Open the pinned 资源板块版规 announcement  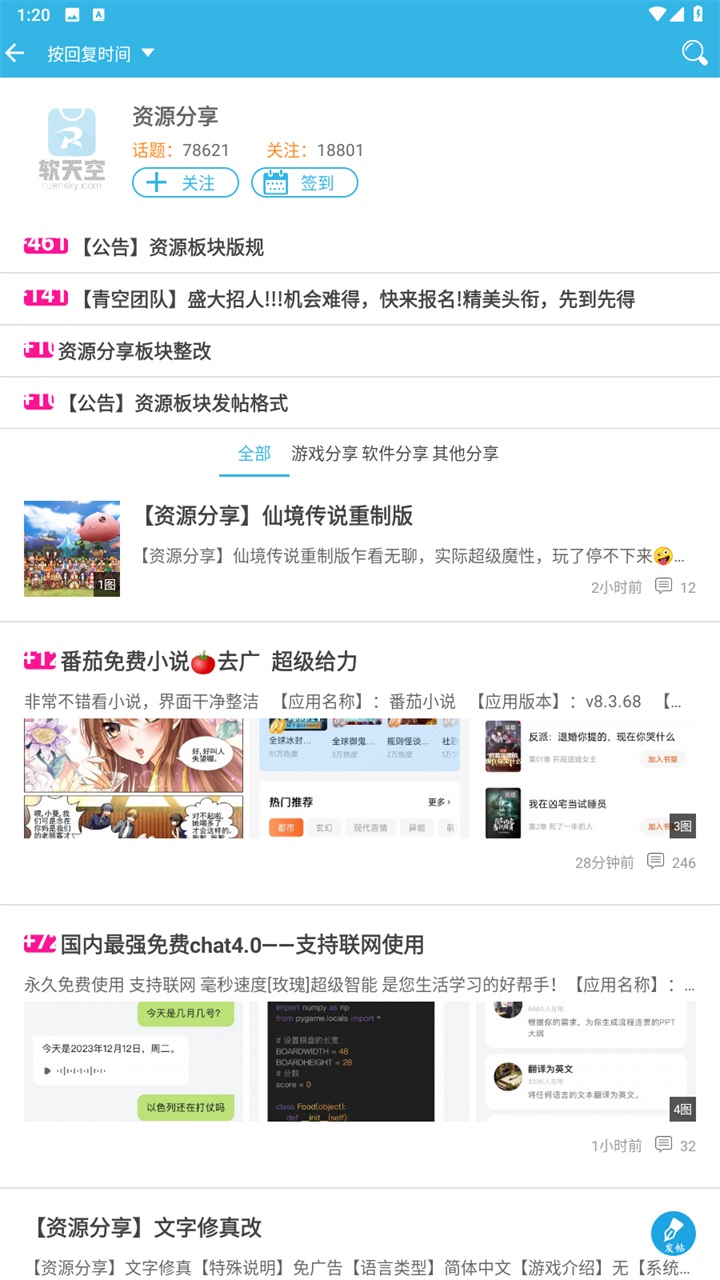pos(206,247)
